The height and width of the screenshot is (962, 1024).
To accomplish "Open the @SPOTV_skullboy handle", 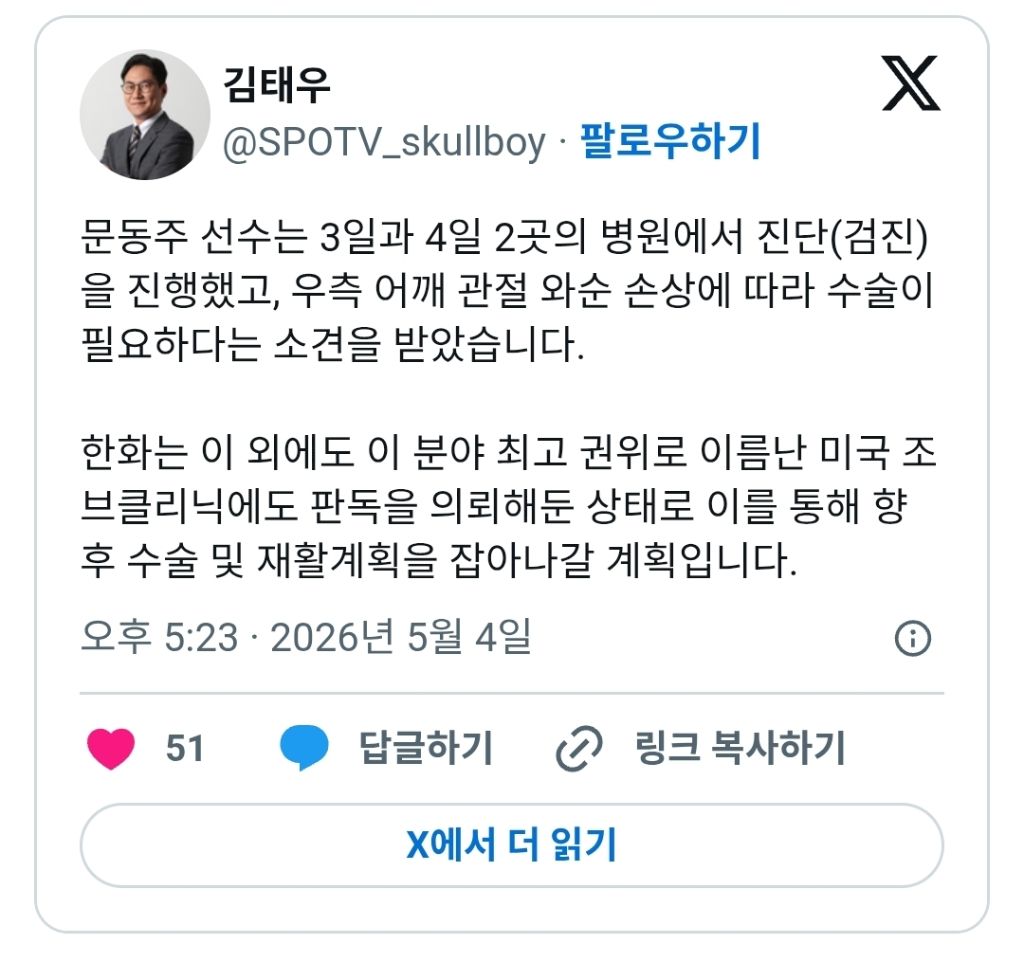I will pos(384,142).
